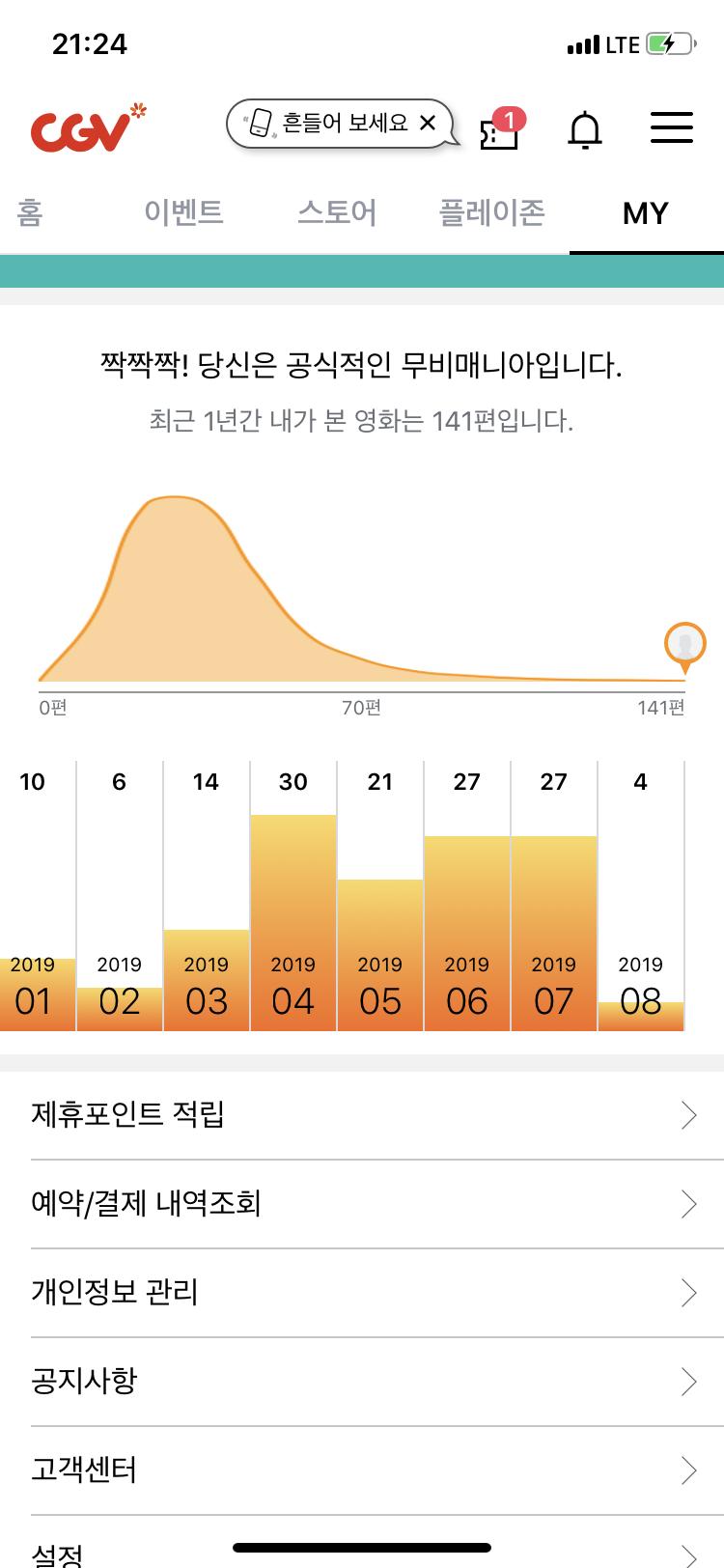Viewport: 724px width, 1568px height.
Task: Open 고객센터 customer center
Action: coord(377,1470)
